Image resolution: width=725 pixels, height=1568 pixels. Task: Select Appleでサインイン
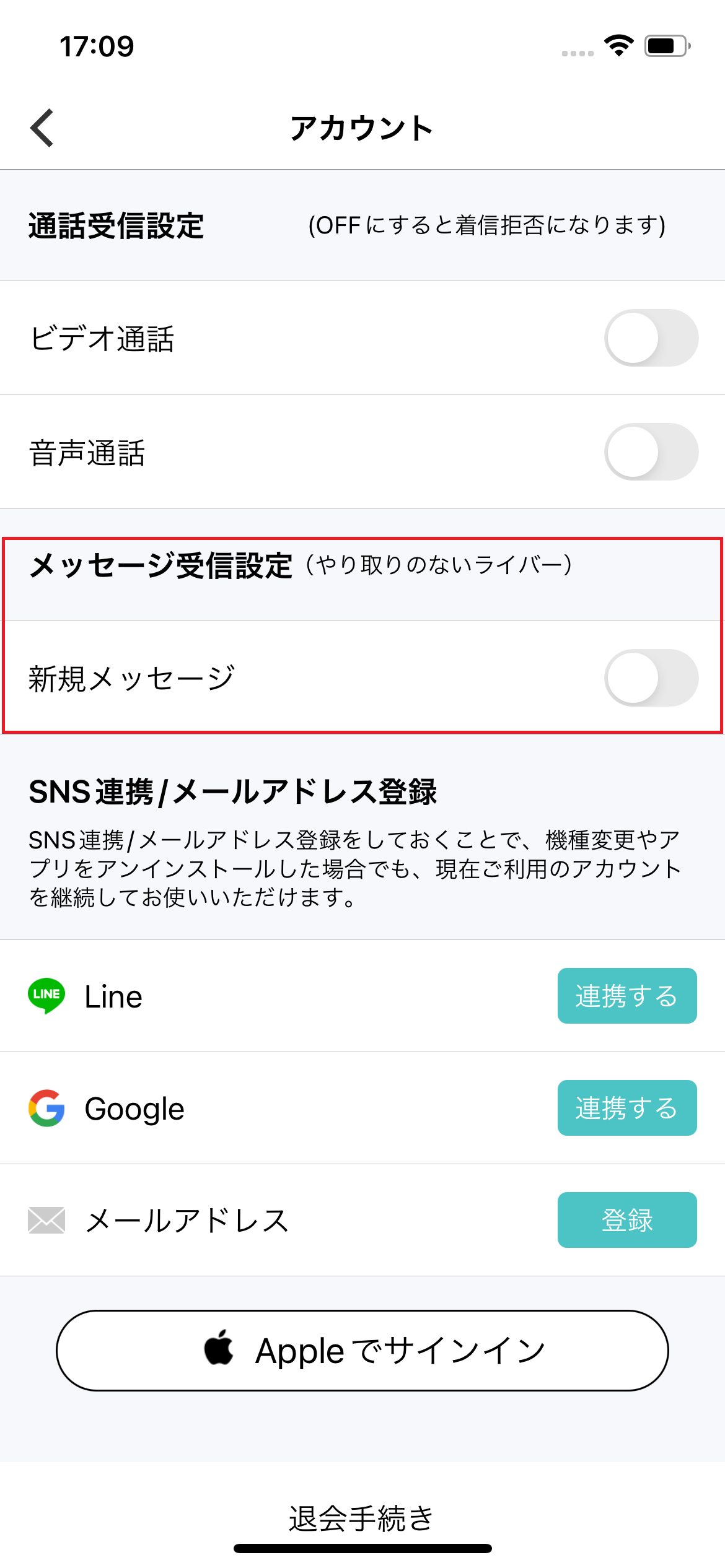362,1351
